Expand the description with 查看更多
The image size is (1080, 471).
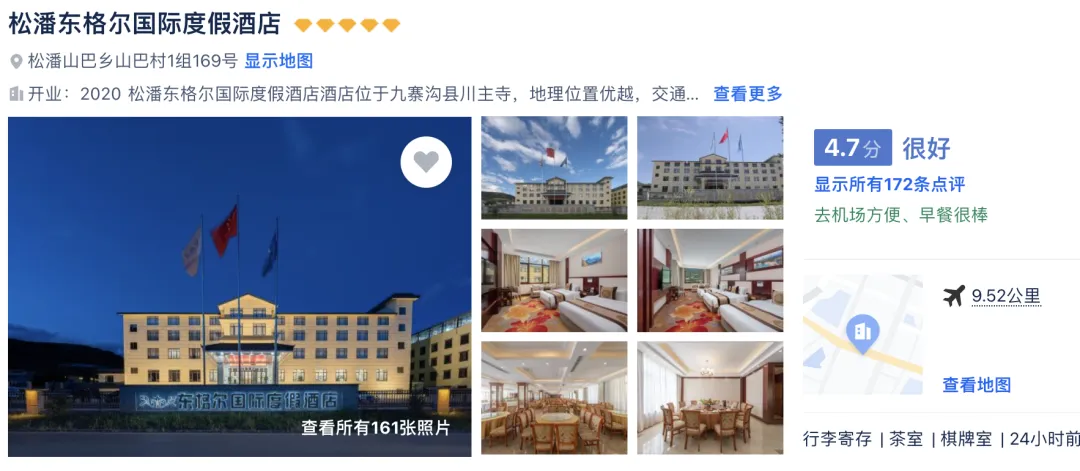click(x=747, y=94)
